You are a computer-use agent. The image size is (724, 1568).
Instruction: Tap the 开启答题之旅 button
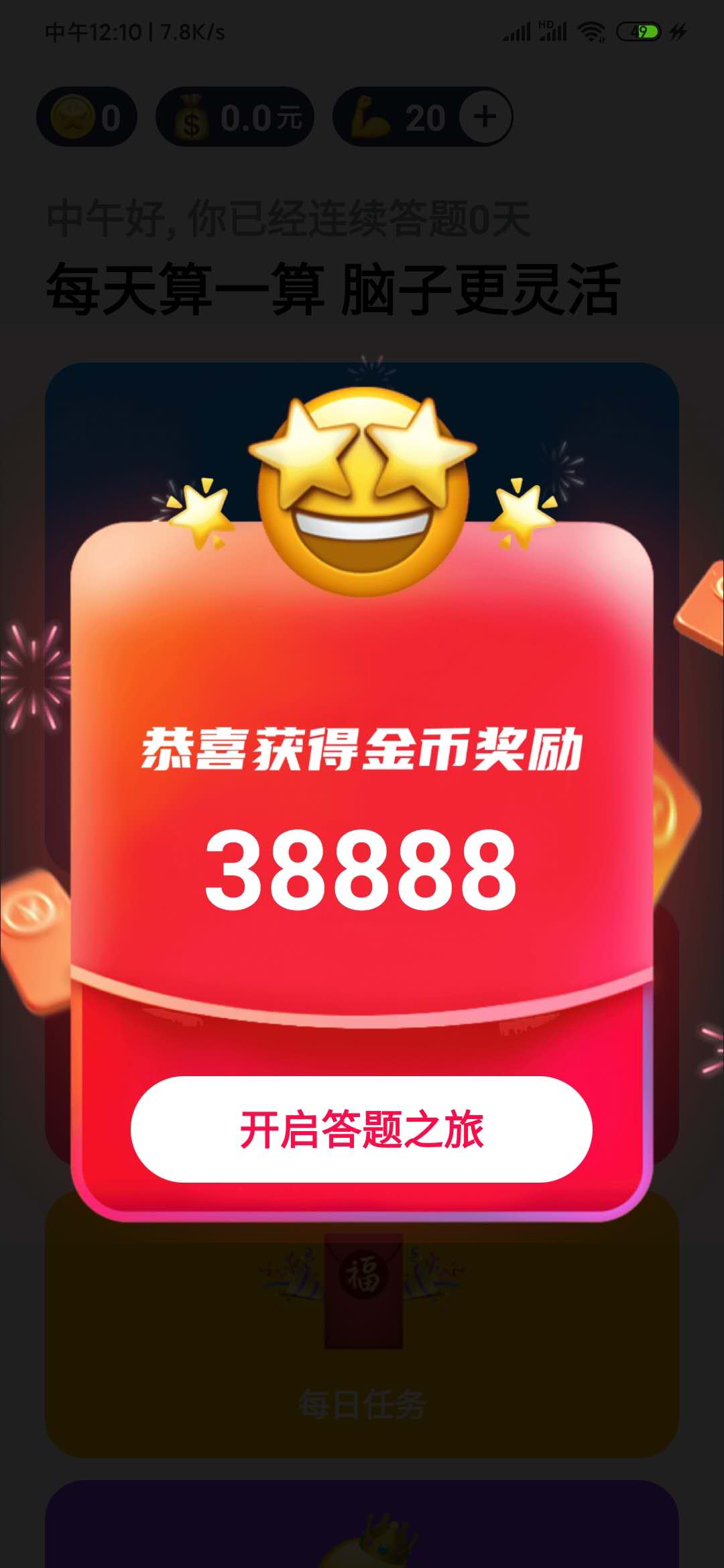(x=361, y=1129)
